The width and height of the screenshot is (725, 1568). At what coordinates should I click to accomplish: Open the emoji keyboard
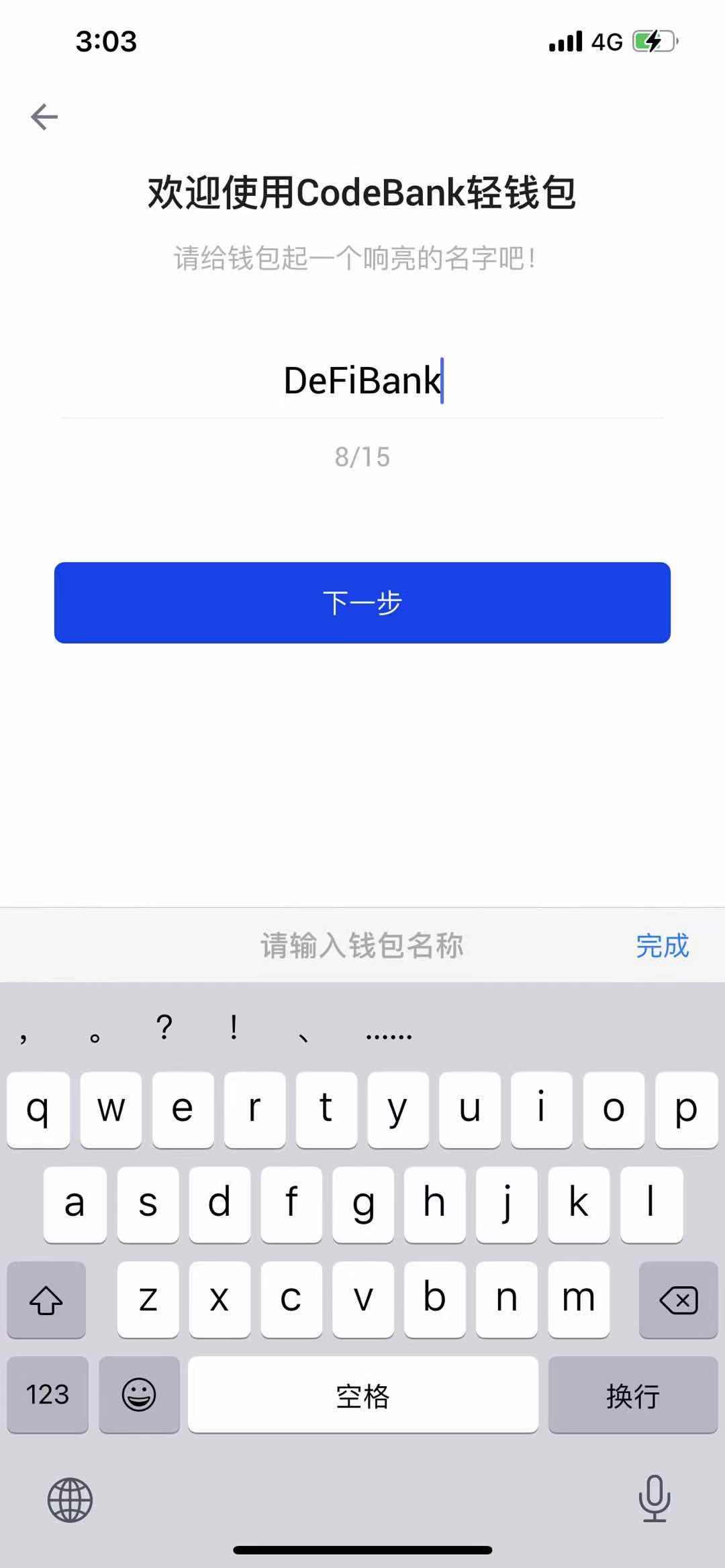click(x=139, y=1394)
